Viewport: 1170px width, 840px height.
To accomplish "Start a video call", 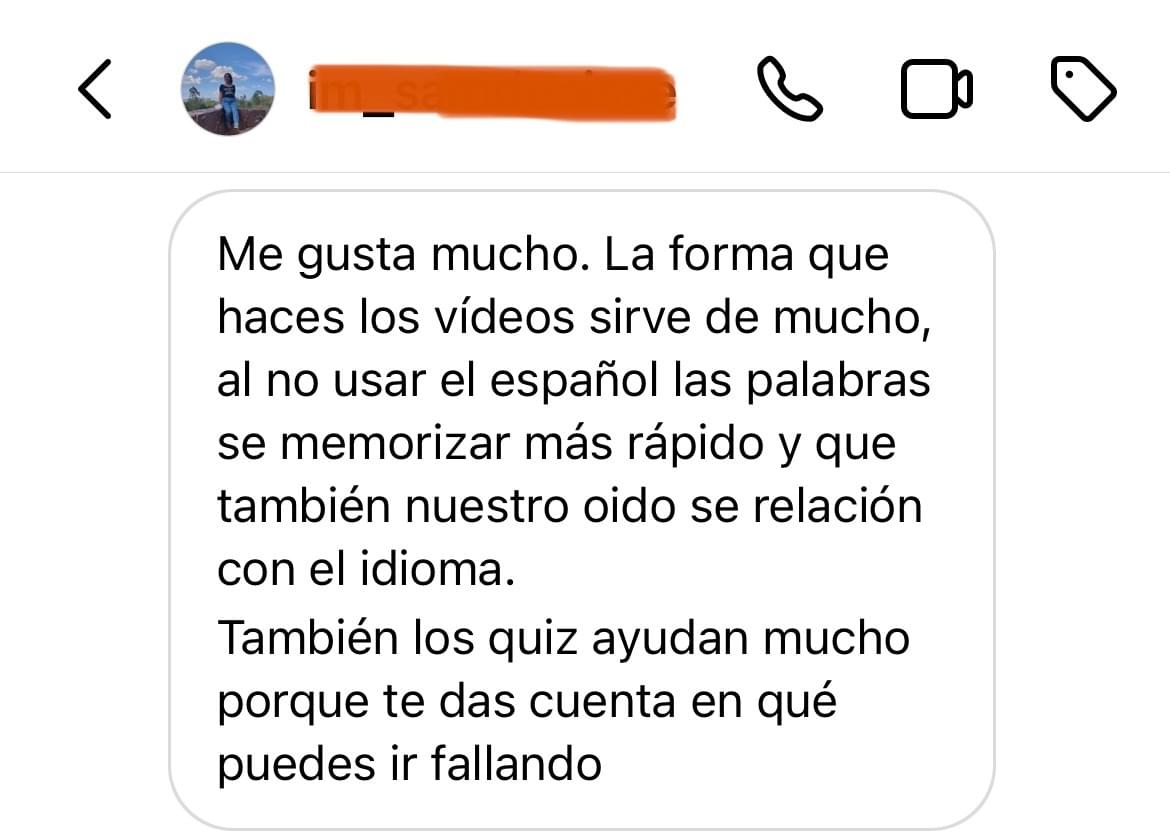I will click(x=936, y=90).
